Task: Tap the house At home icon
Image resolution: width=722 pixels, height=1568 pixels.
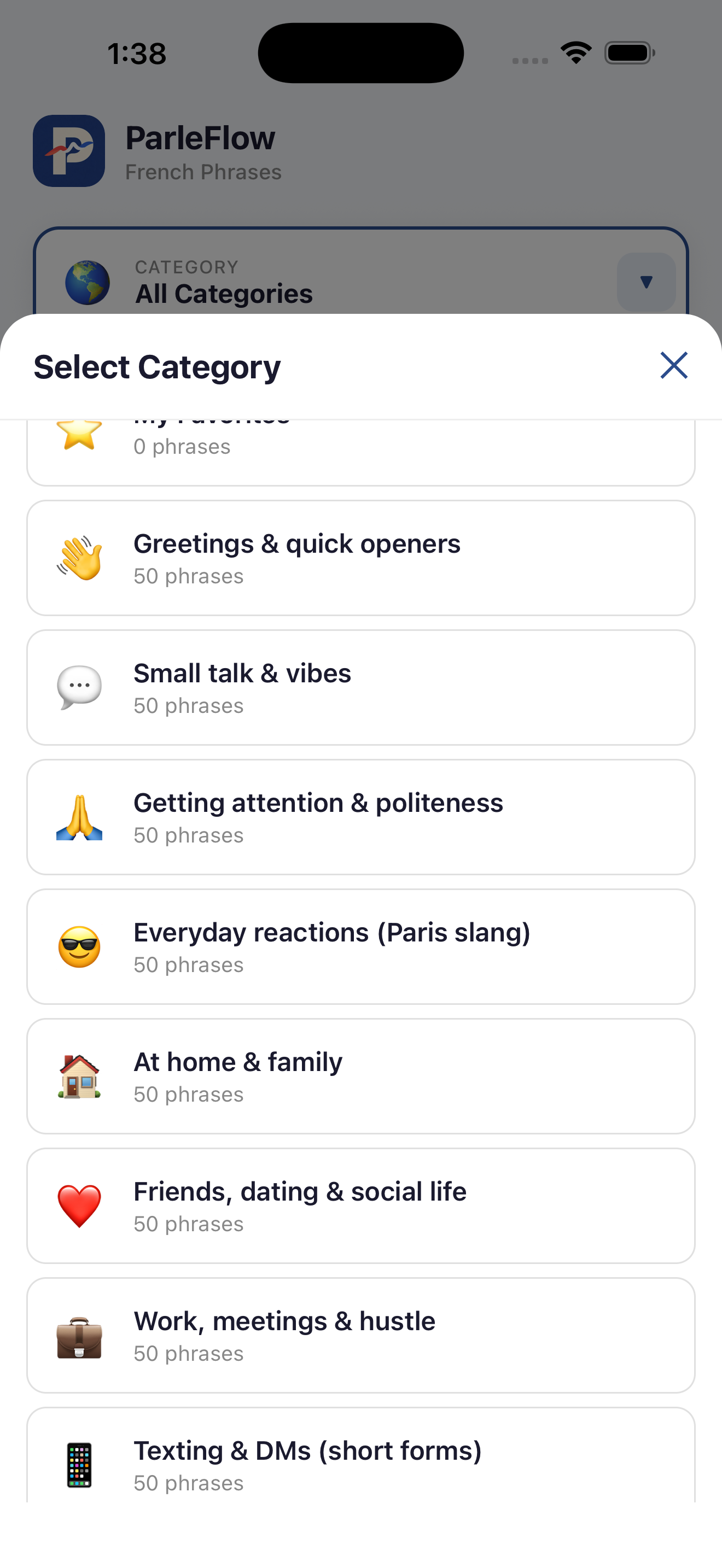Action: pos(80,1076)
